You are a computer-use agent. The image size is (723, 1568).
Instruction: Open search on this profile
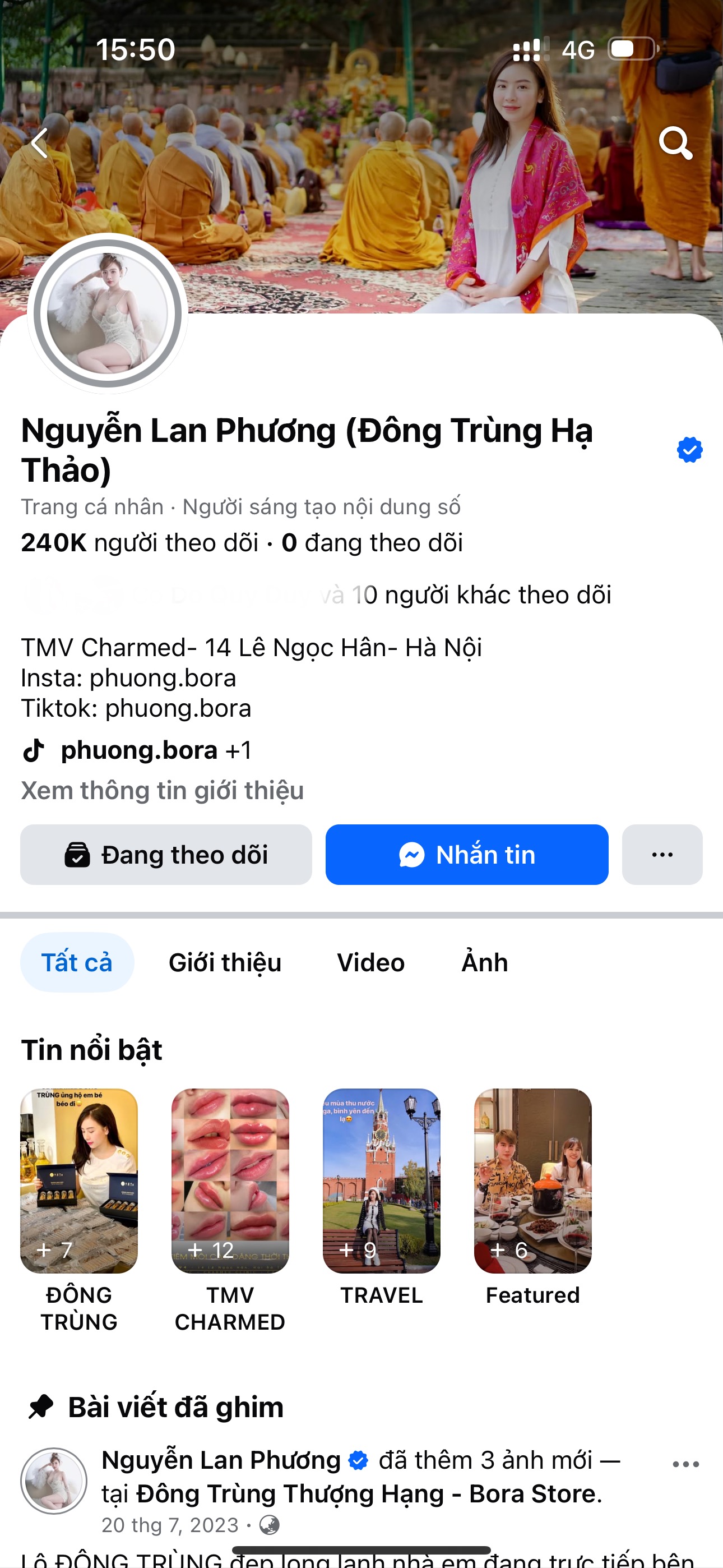point(675,143)
